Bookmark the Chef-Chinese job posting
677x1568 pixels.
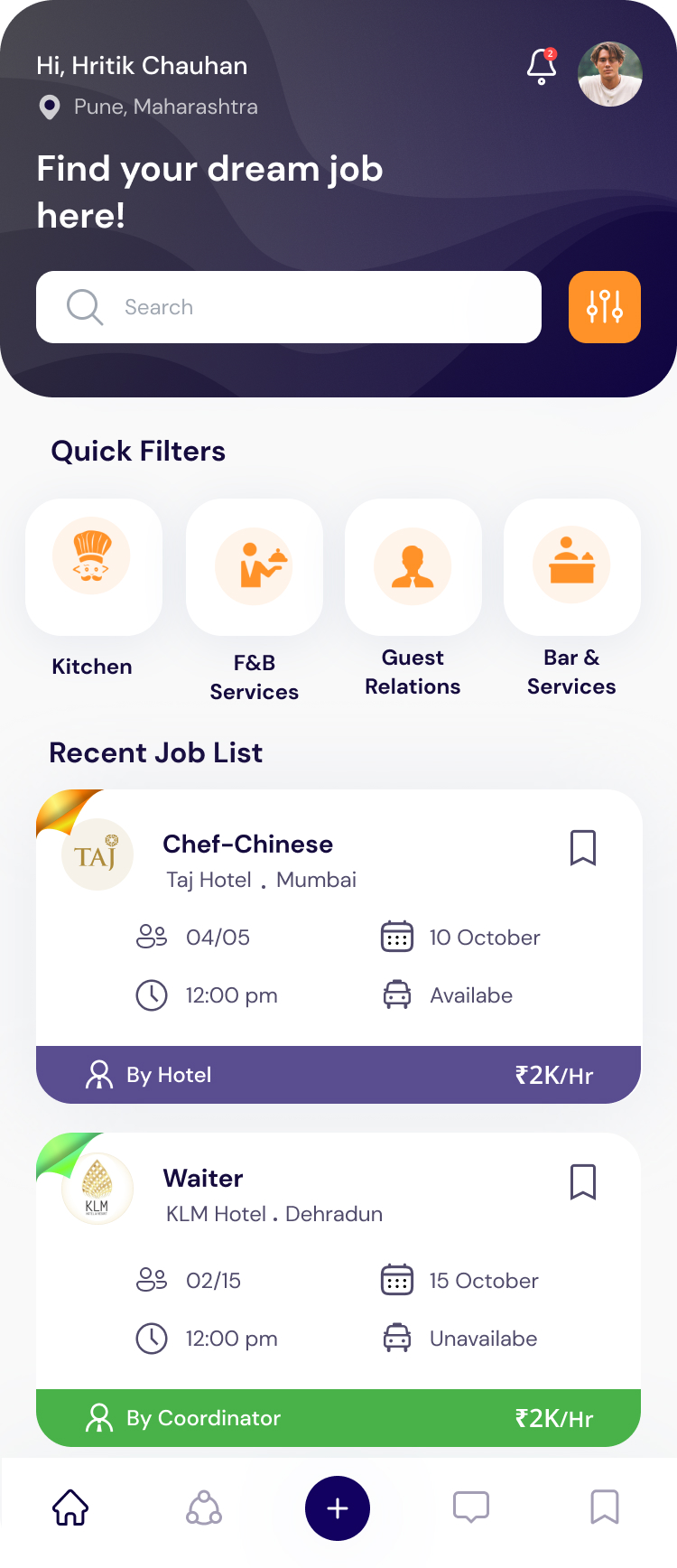tap(582, 847)
